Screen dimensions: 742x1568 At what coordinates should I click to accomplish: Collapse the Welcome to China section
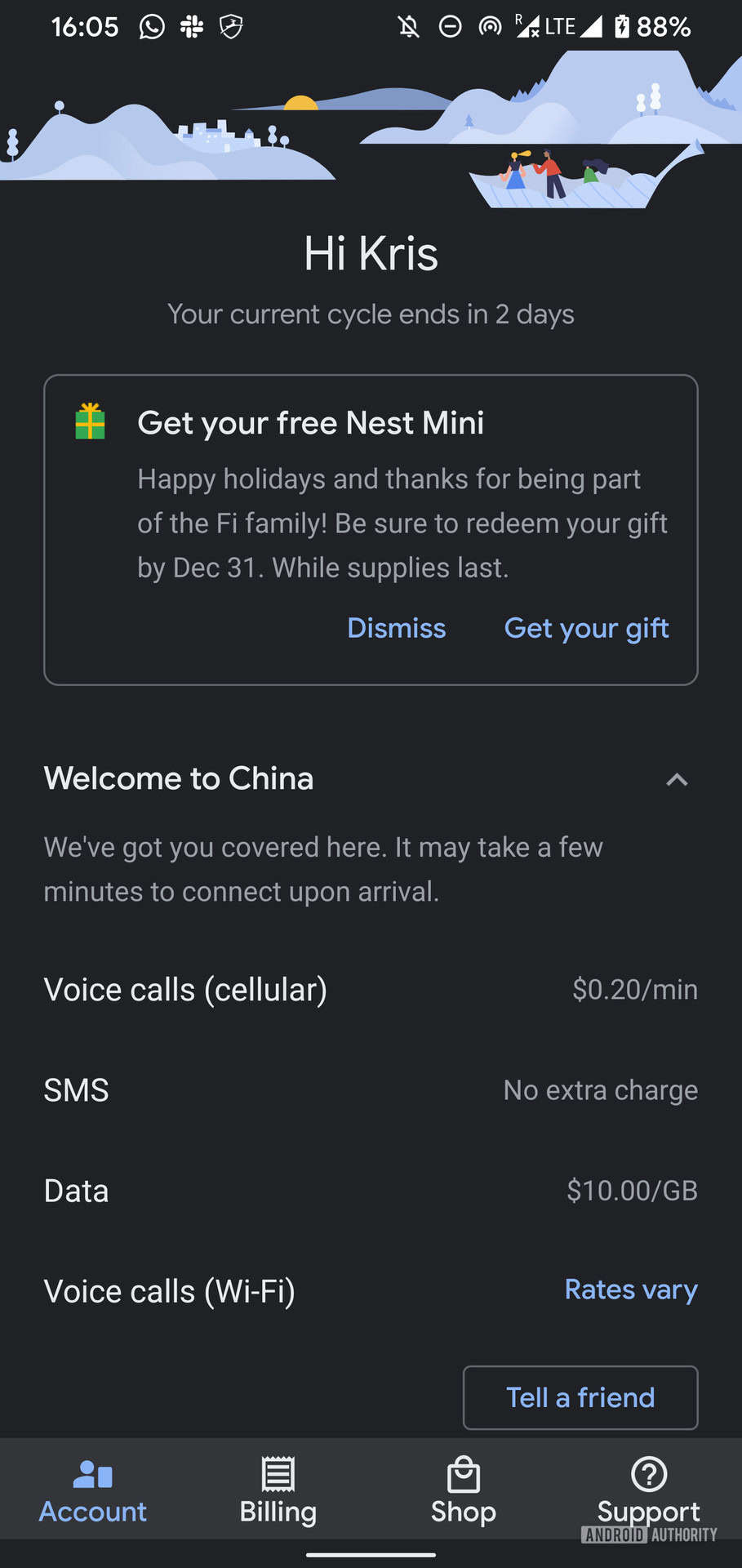(676, 780)
